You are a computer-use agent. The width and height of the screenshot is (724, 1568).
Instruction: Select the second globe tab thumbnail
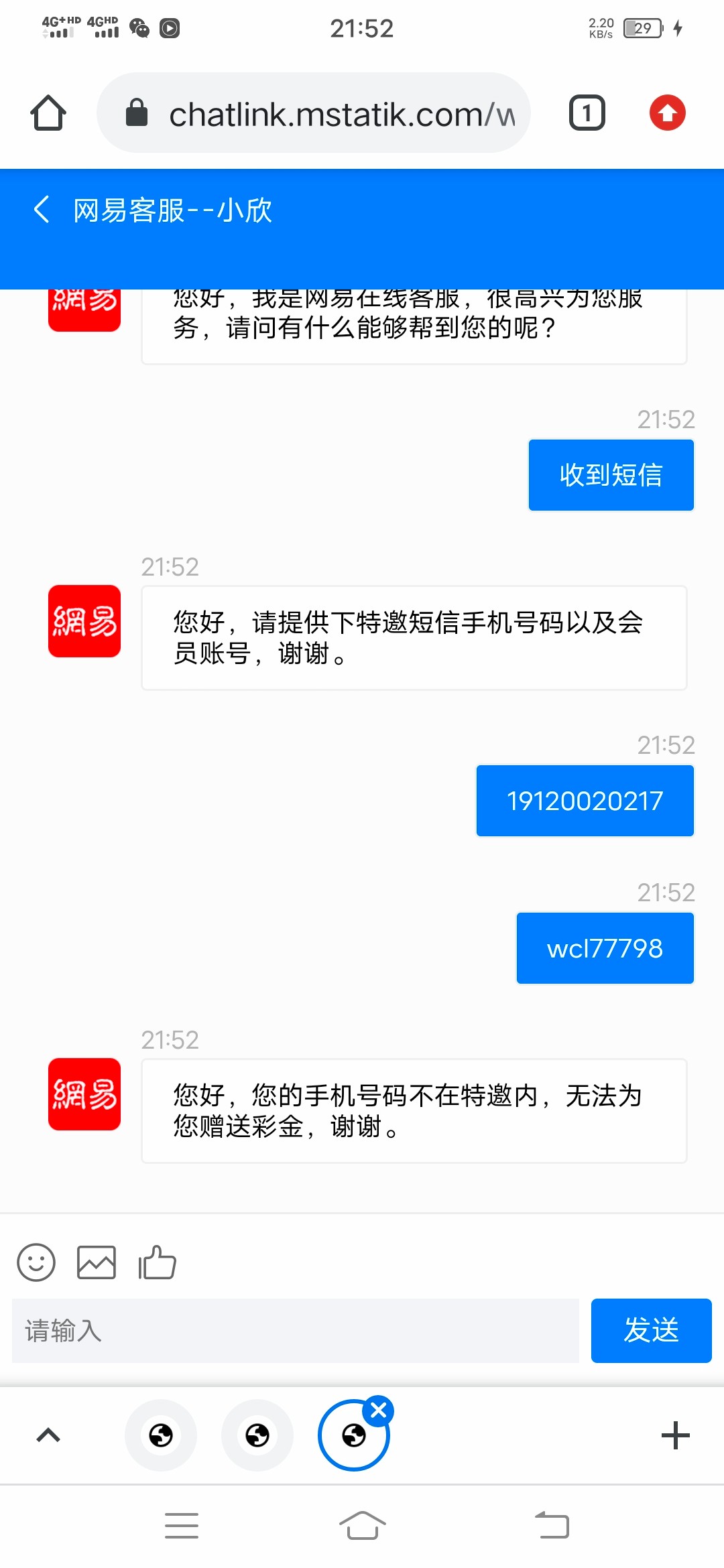[257, 1436]
